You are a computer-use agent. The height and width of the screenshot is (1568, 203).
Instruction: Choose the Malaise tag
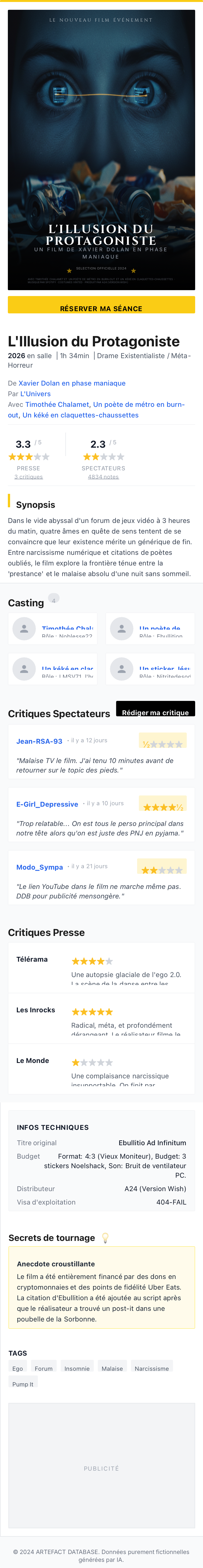[x=112, y=1368]
